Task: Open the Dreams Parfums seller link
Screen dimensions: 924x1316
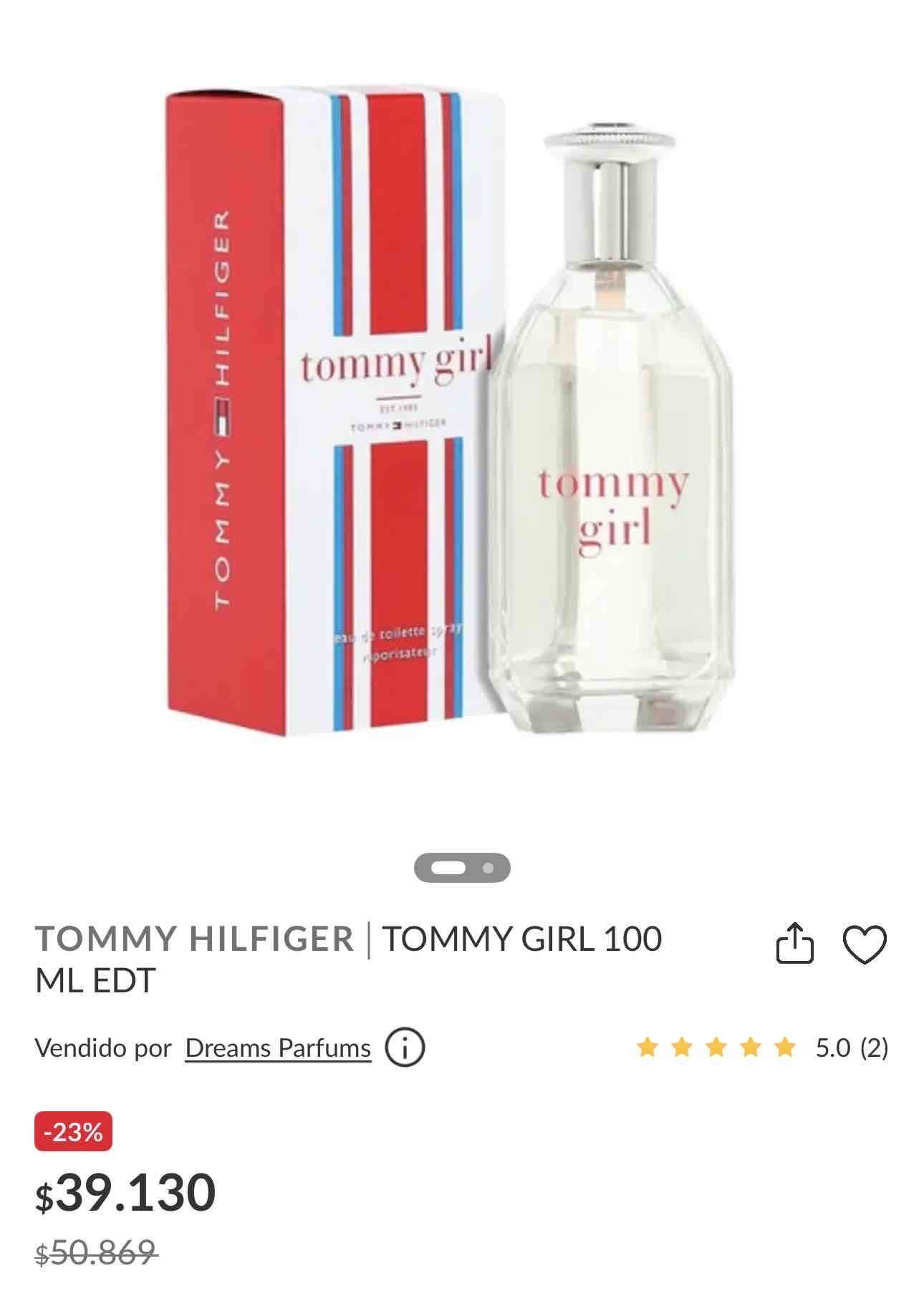Action: coord(278,1048)
